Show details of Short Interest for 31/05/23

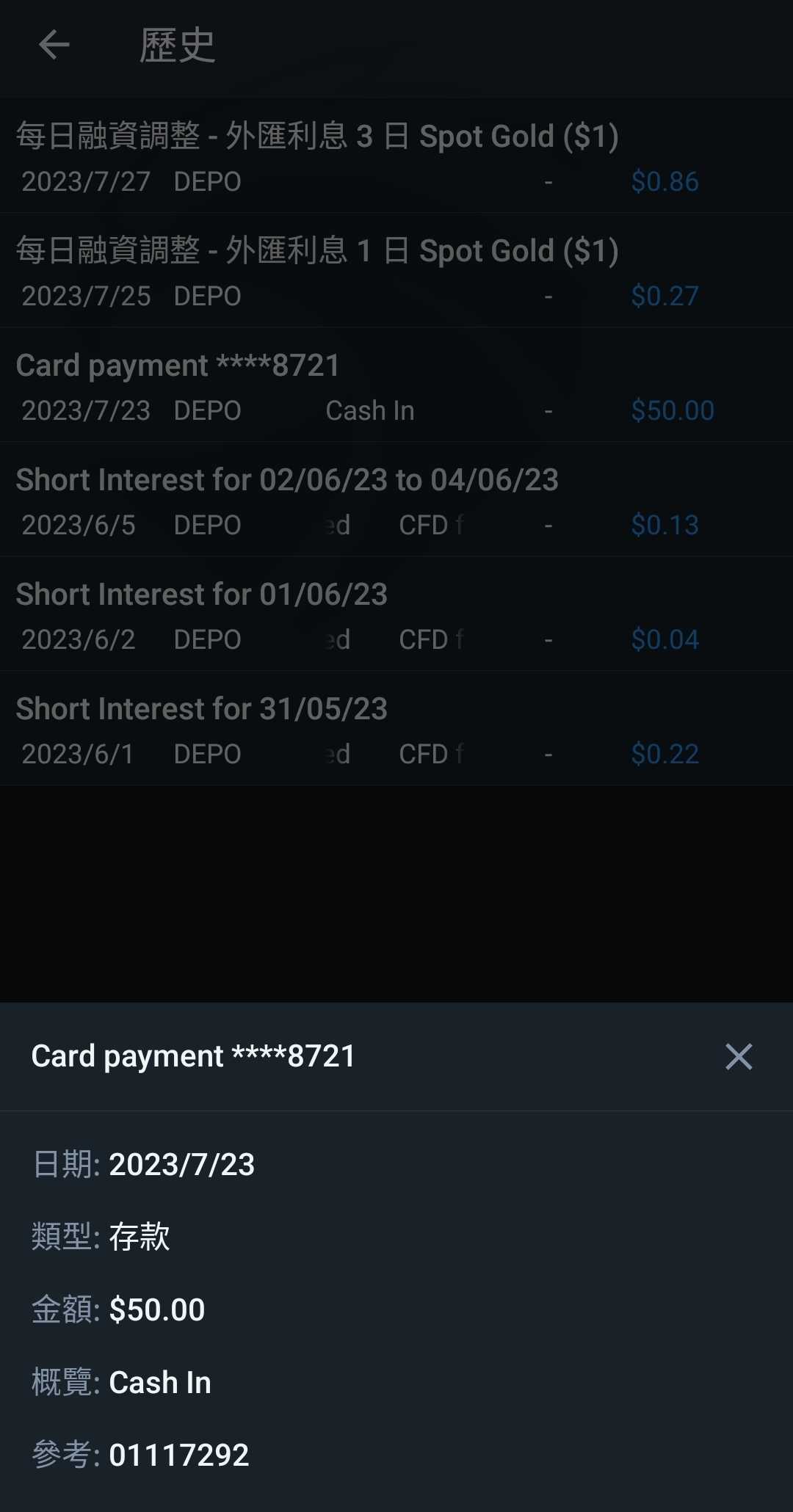coord(396,730)
